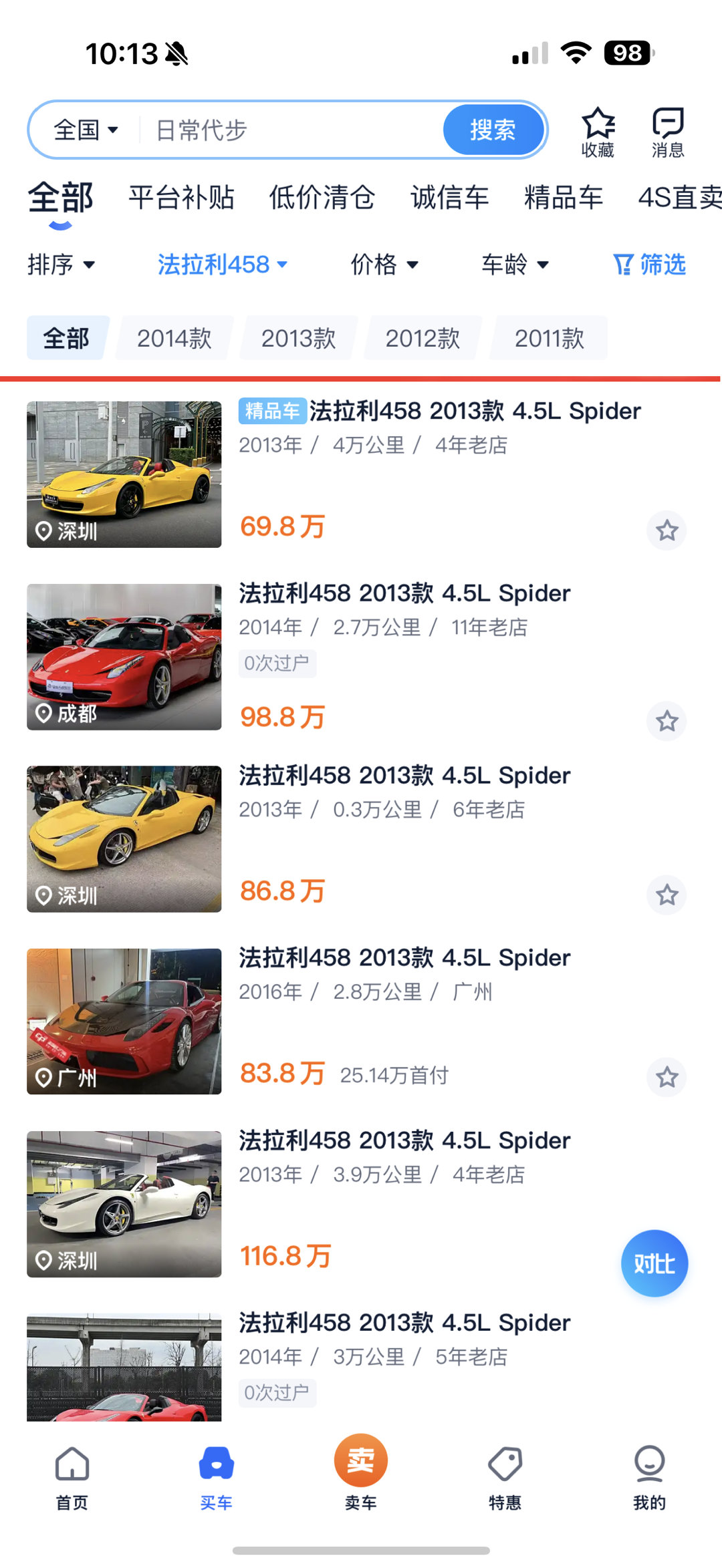Select the 2014款 model year chip
Screen dimensions: 722x1568
click(x=174, y=338)
